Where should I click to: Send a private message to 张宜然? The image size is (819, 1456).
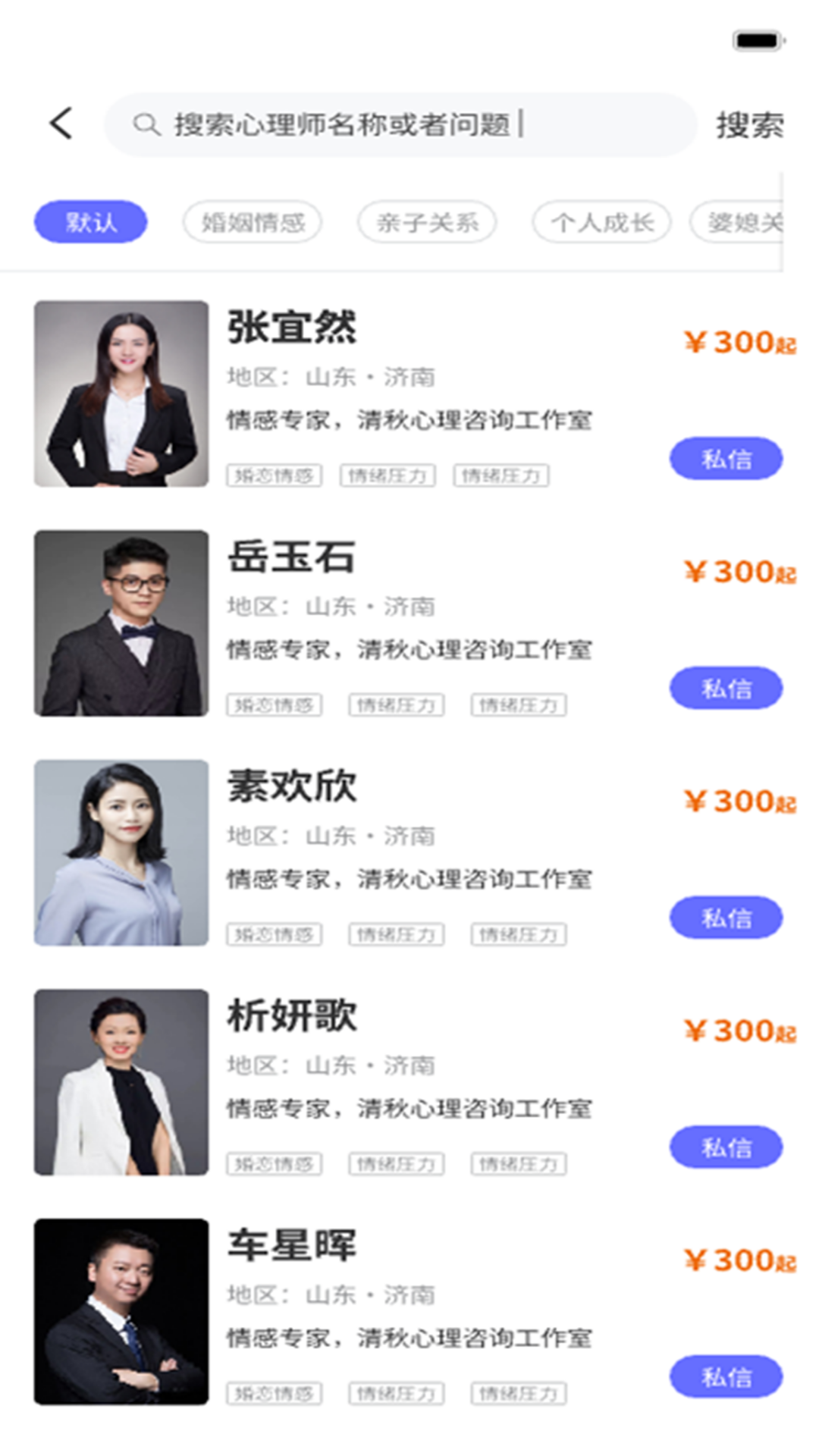[x=726, y=459]
